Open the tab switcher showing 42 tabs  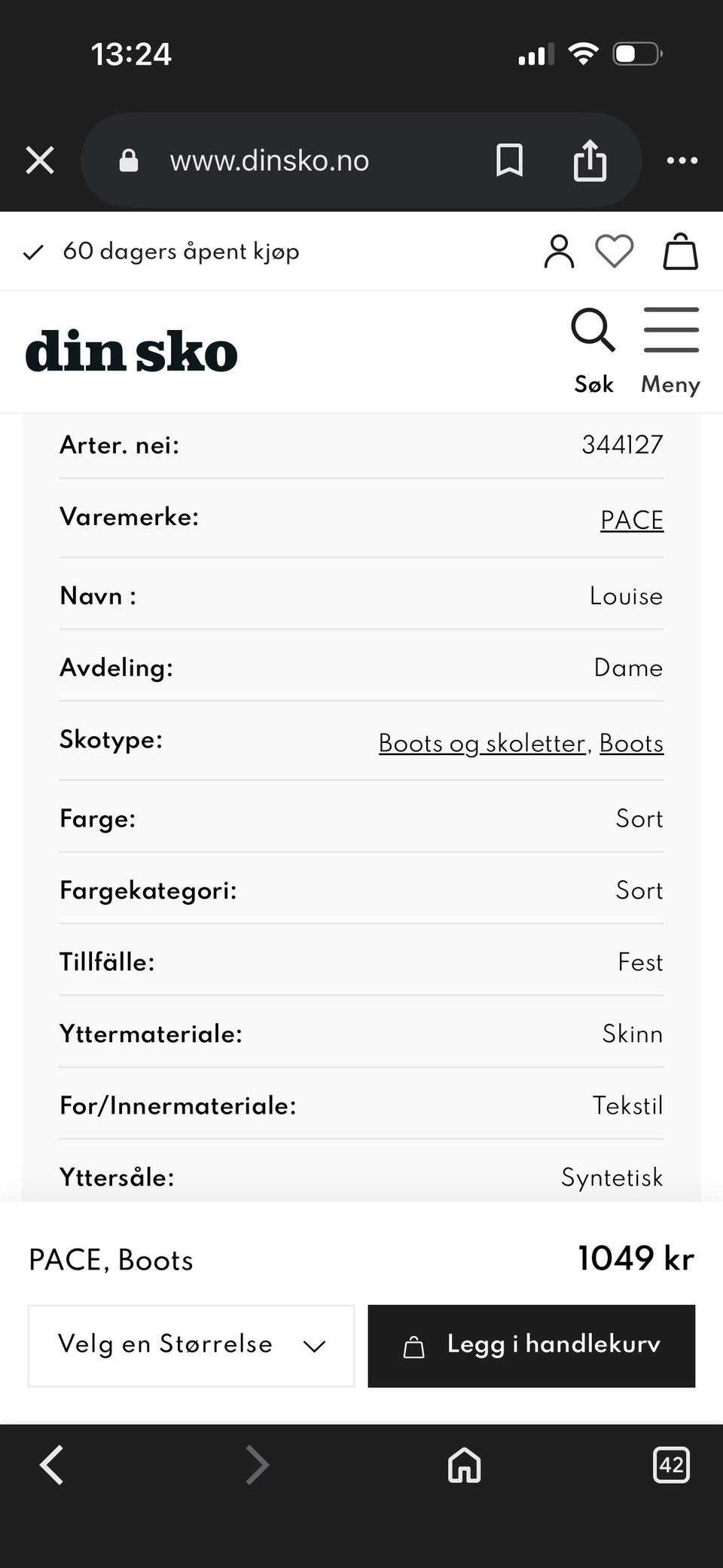coord(670,1466)
